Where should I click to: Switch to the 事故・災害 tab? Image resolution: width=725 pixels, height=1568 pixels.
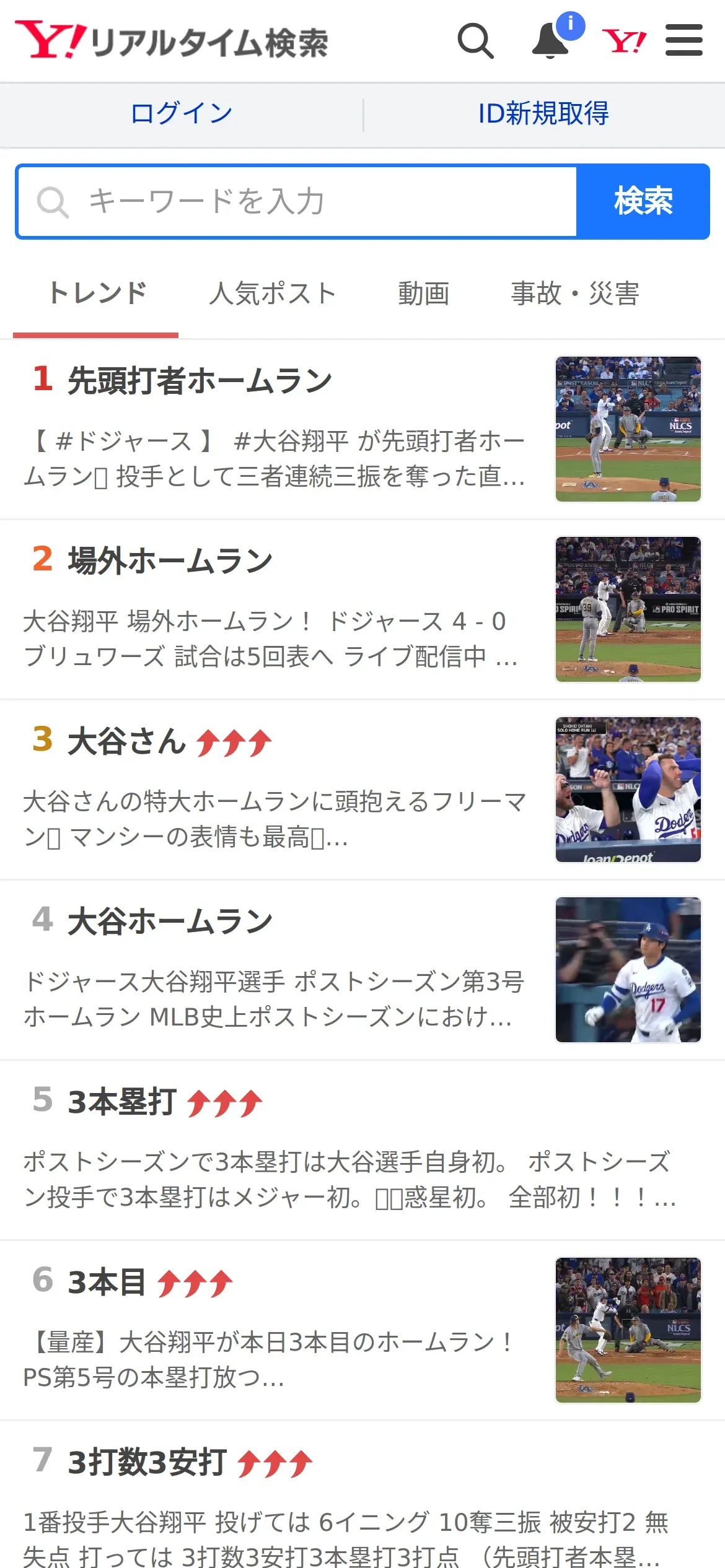pos(574,294)
